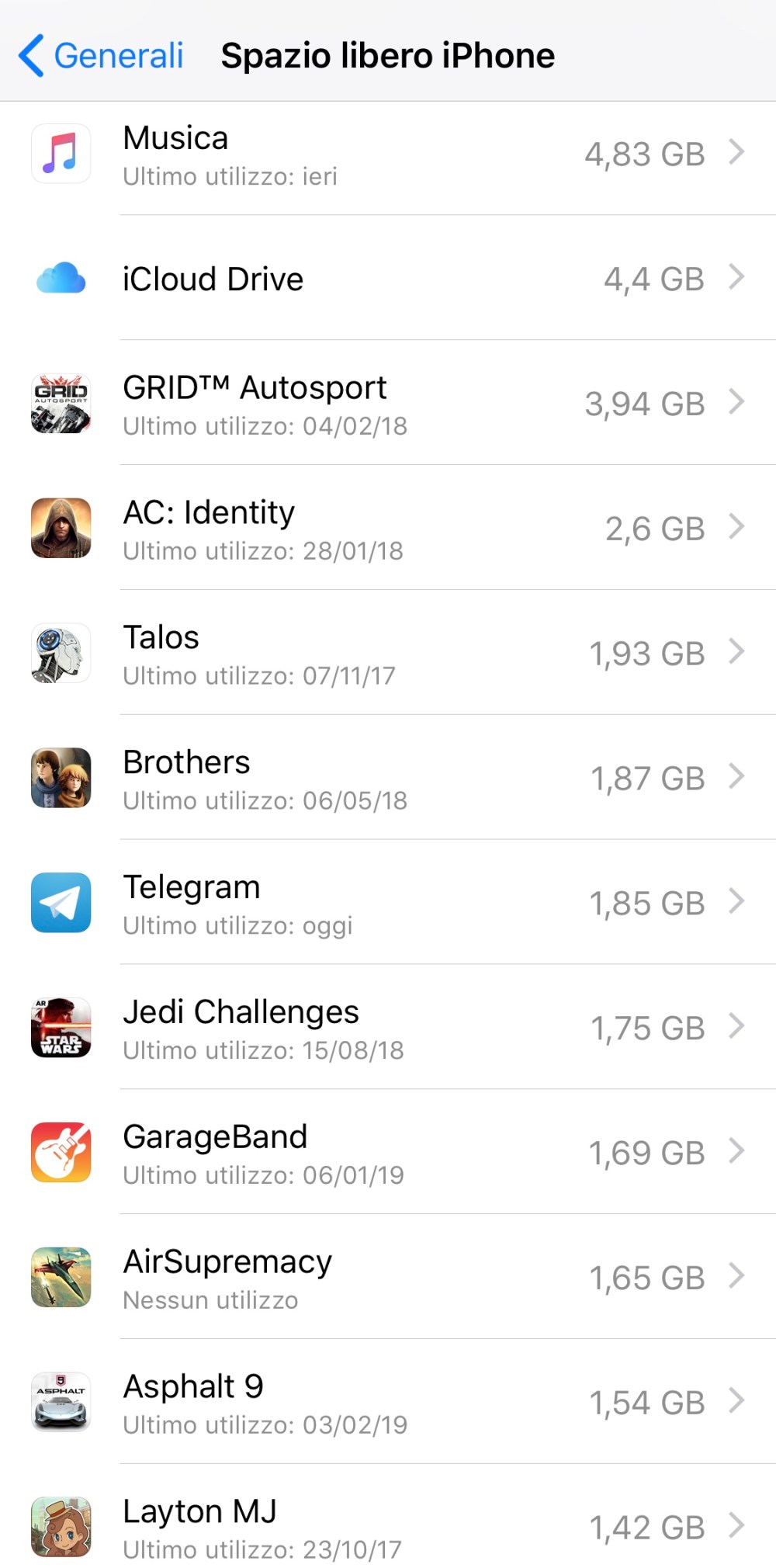The height and width of the screenshot is (1568, 776).
Task: Select the GarageBand row
Action: (388, 1153)
